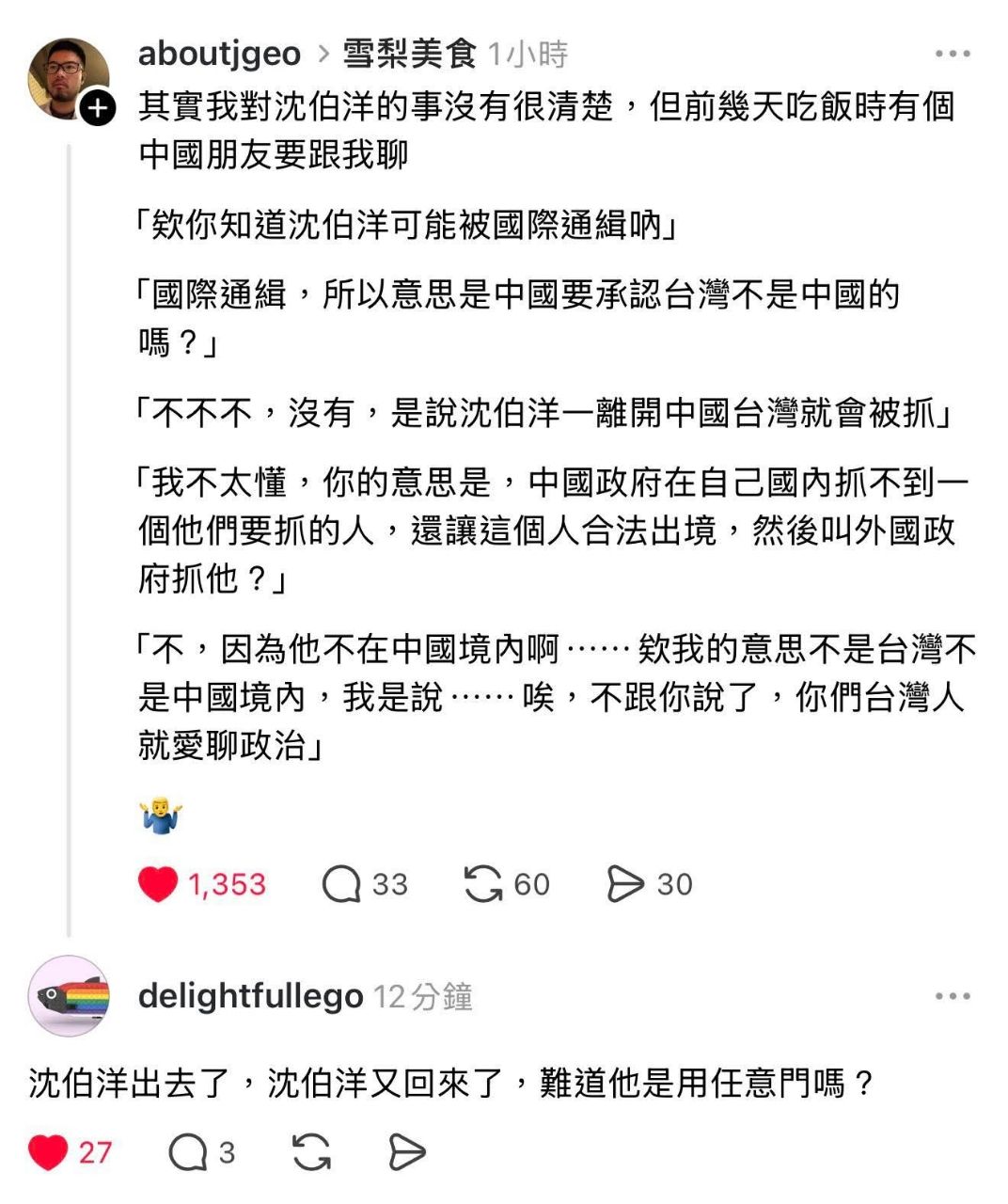Follow aboutjgeo via the plus badge

click(x=98, y=109)
